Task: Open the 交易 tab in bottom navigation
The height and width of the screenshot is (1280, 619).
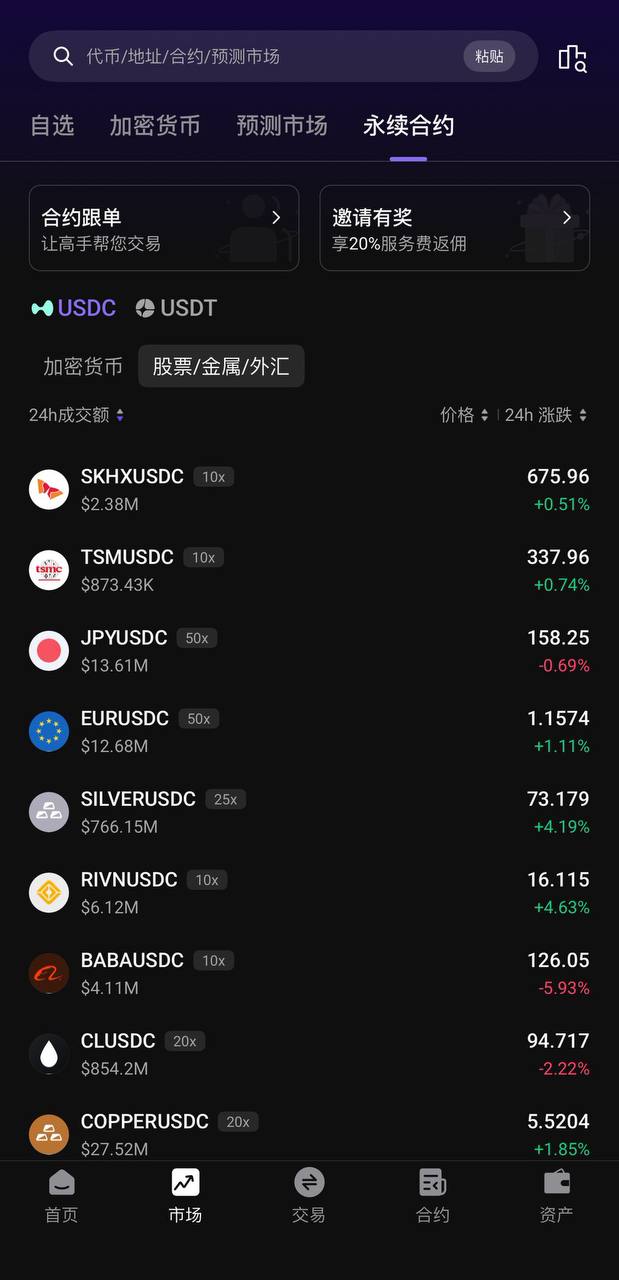Action: [x=309, y=1196]
